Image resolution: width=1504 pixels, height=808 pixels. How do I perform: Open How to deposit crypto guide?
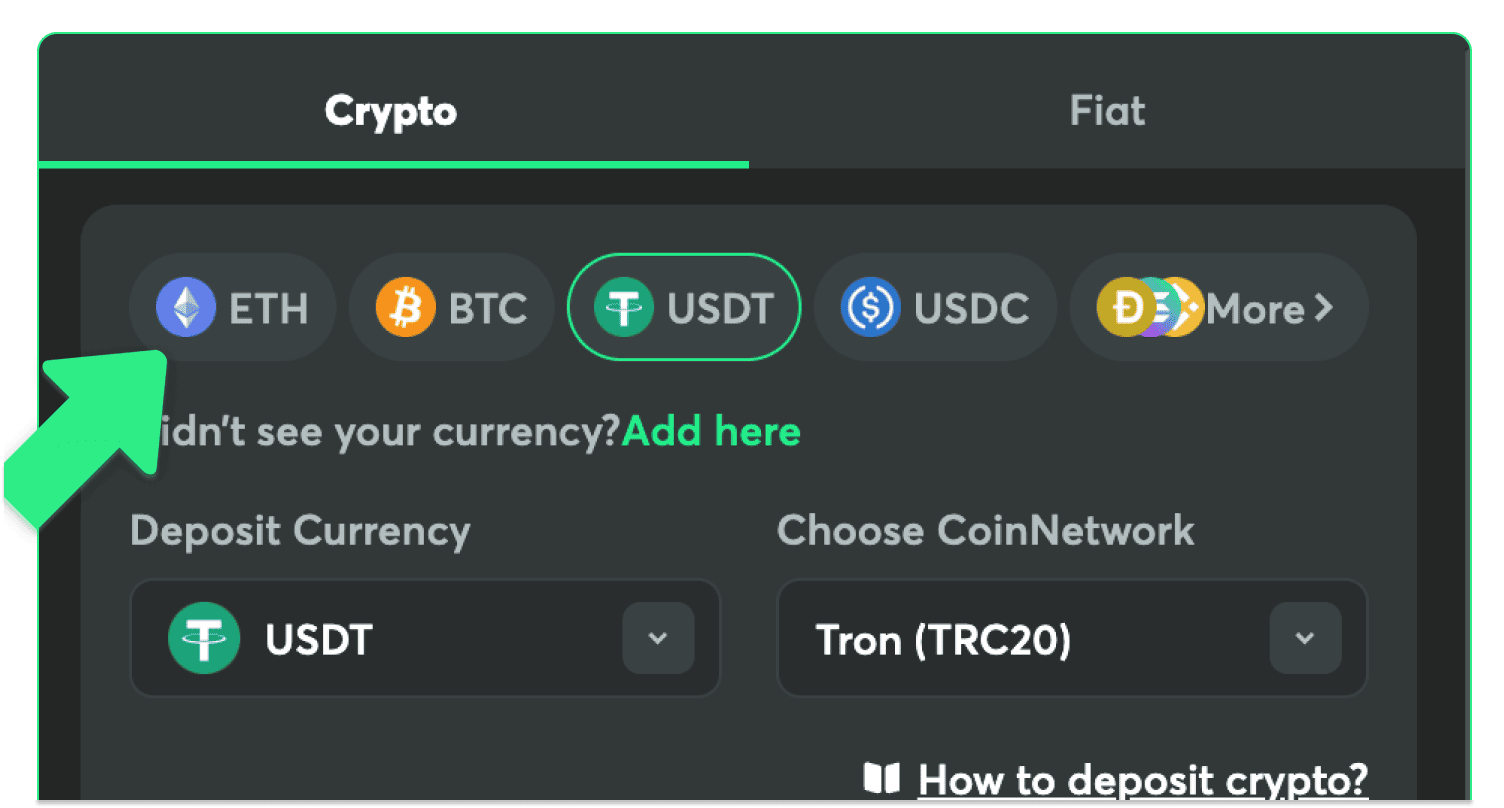[x=1141, y=780]
